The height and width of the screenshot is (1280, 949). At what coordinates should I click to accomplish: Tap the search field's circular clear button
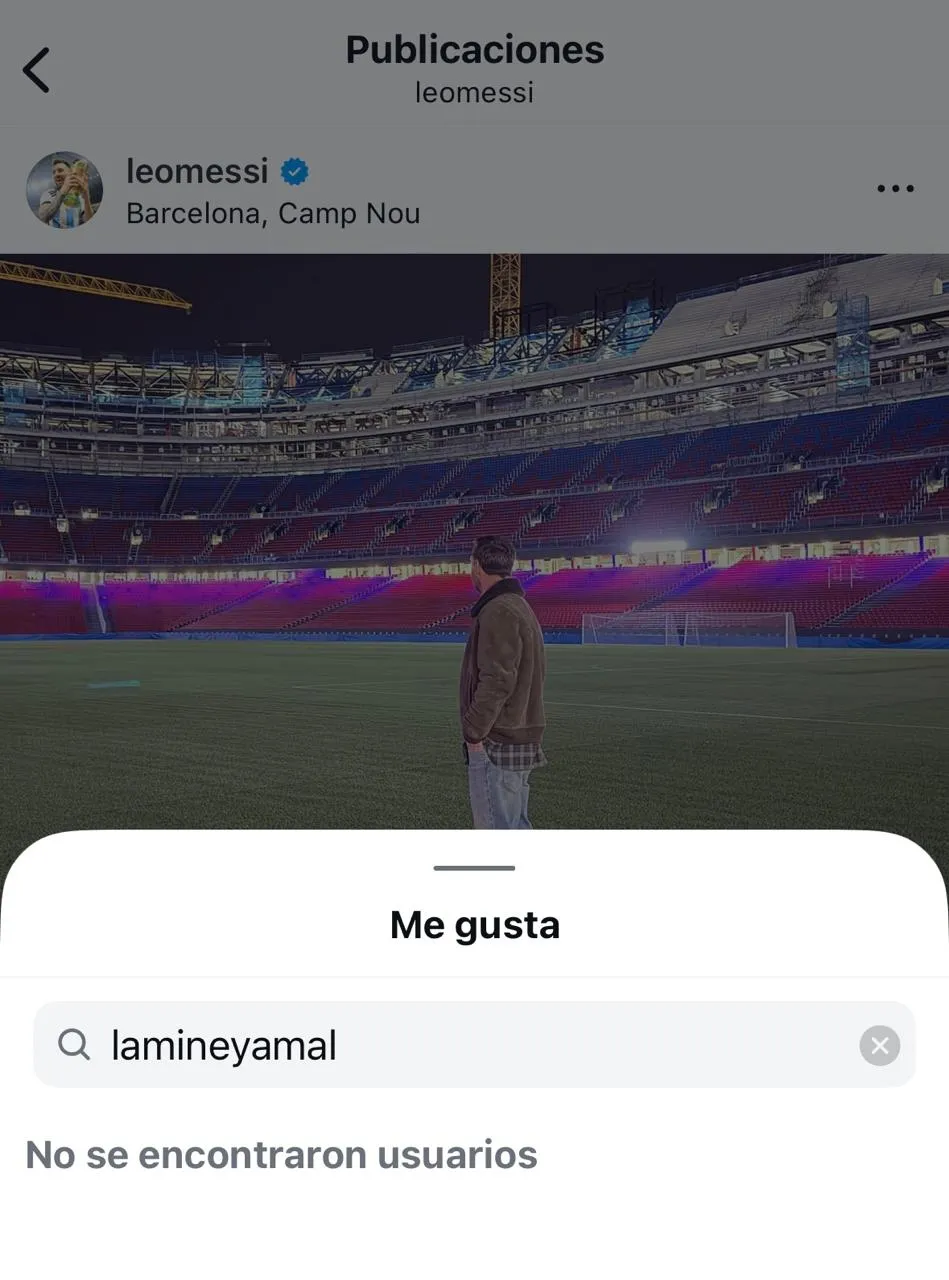click(879, 1045)
